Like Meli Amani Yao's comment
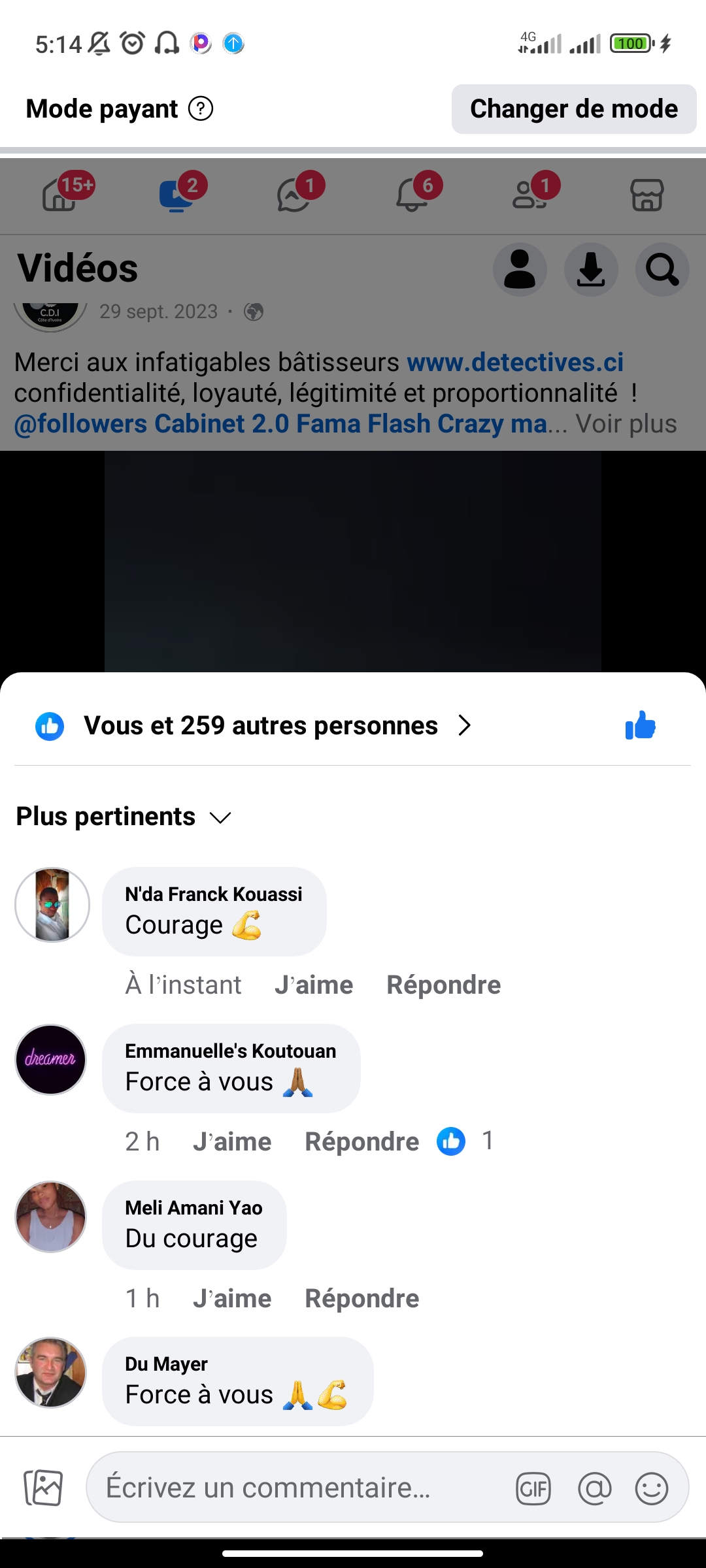Viewport: 706px width, 1568px height. pos(232,1298)
